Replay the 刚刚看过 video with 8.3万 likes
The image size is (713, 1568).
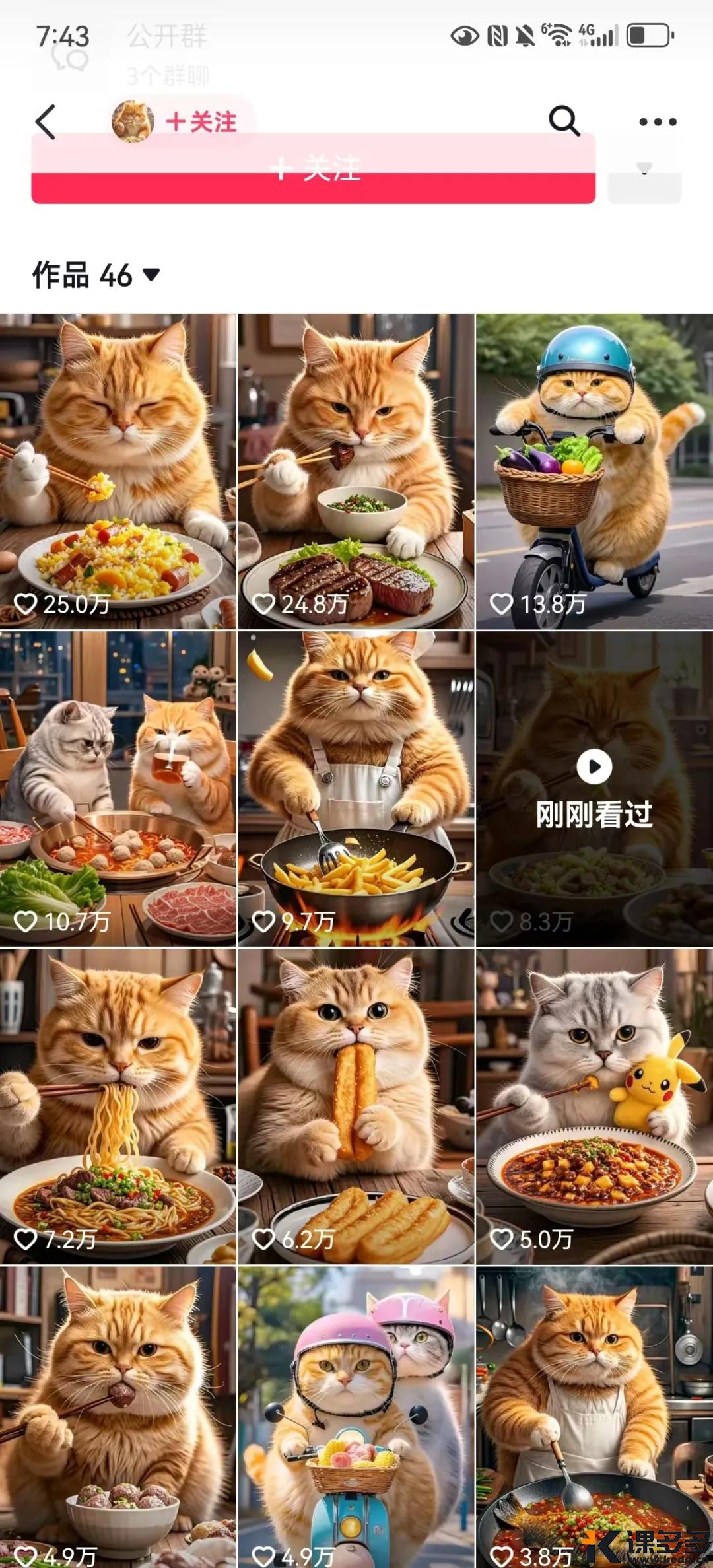594,788
